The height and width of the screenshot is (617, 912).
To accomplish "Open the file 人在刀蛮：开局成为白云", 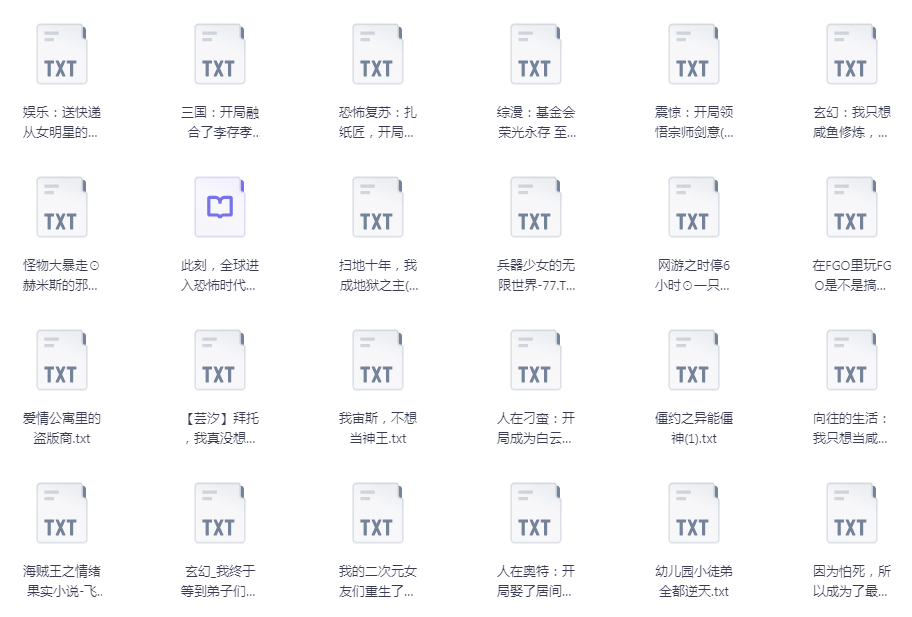I will click(535, 361).
